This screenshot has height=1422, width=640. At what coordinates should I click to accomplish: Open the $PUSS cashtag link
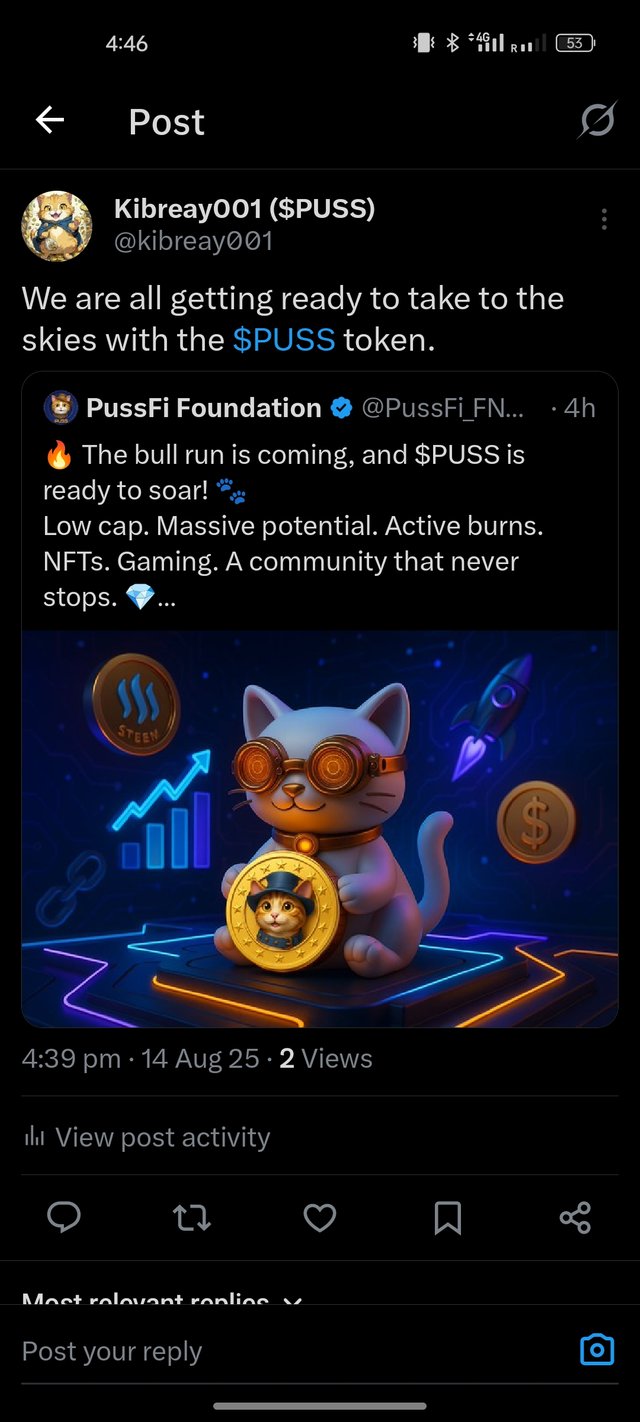coord(283,340)
